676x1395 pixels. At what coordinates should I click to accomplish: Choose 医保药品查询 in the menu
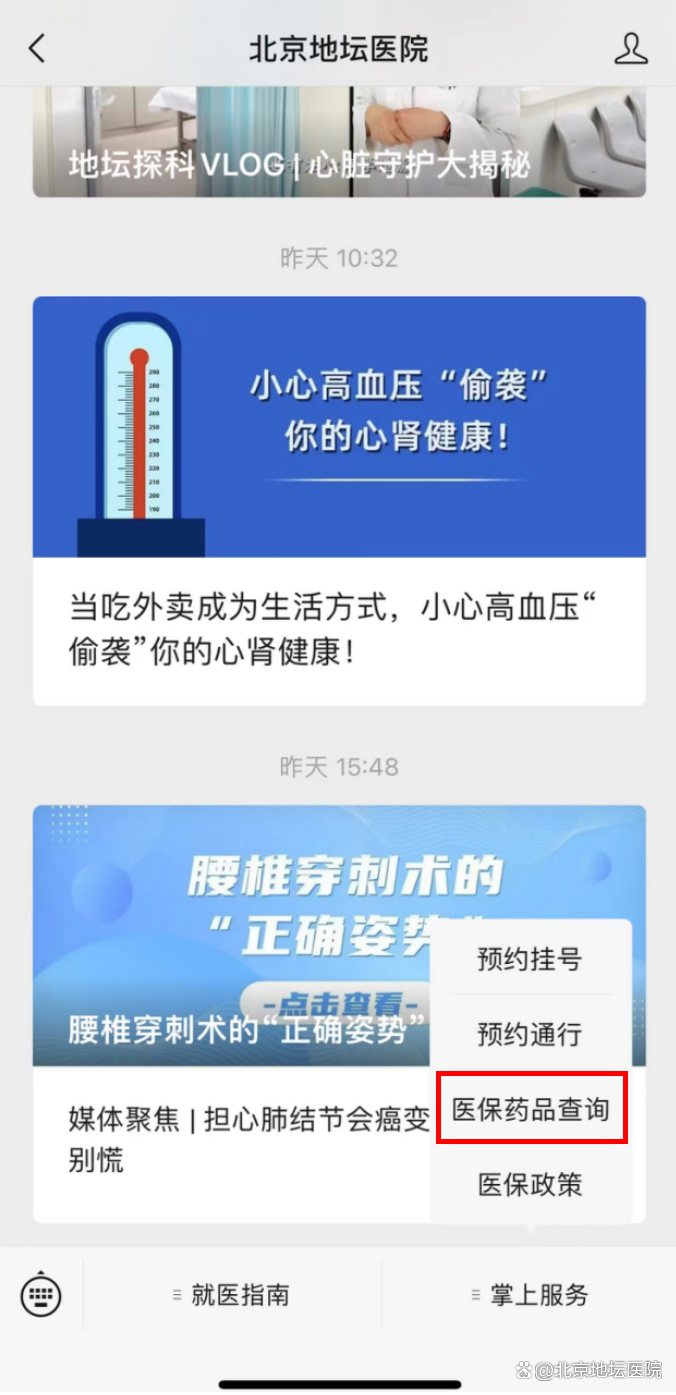[531, 1108]
